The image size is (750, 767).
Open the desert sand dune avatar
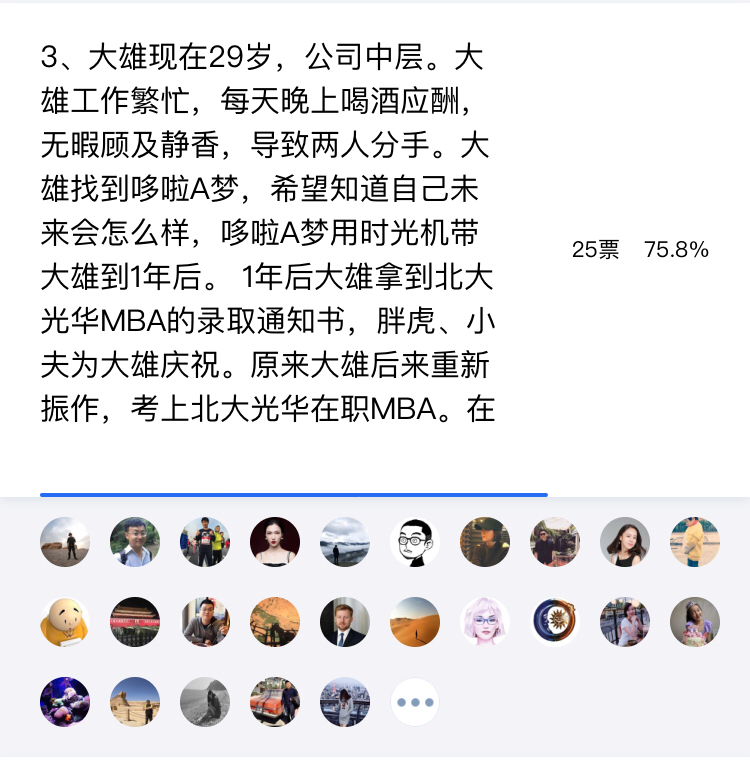pyautogui.click(x=415, y=622)
